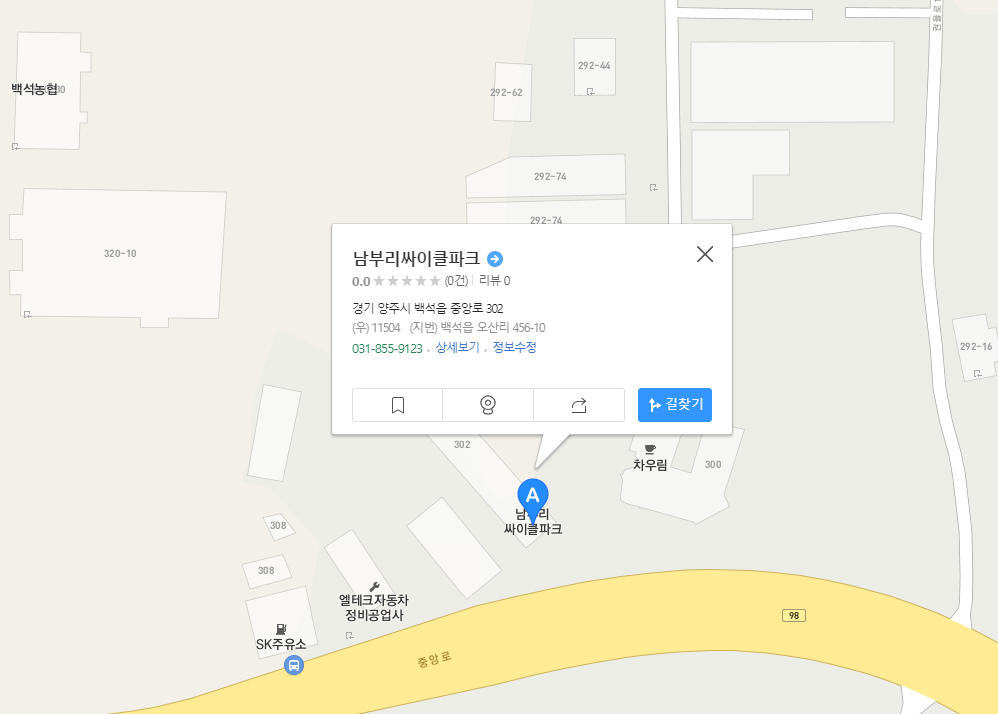The image size is (998, 714).
Task: Open place details via the blue arrow icon
Action: click(495, 258)
